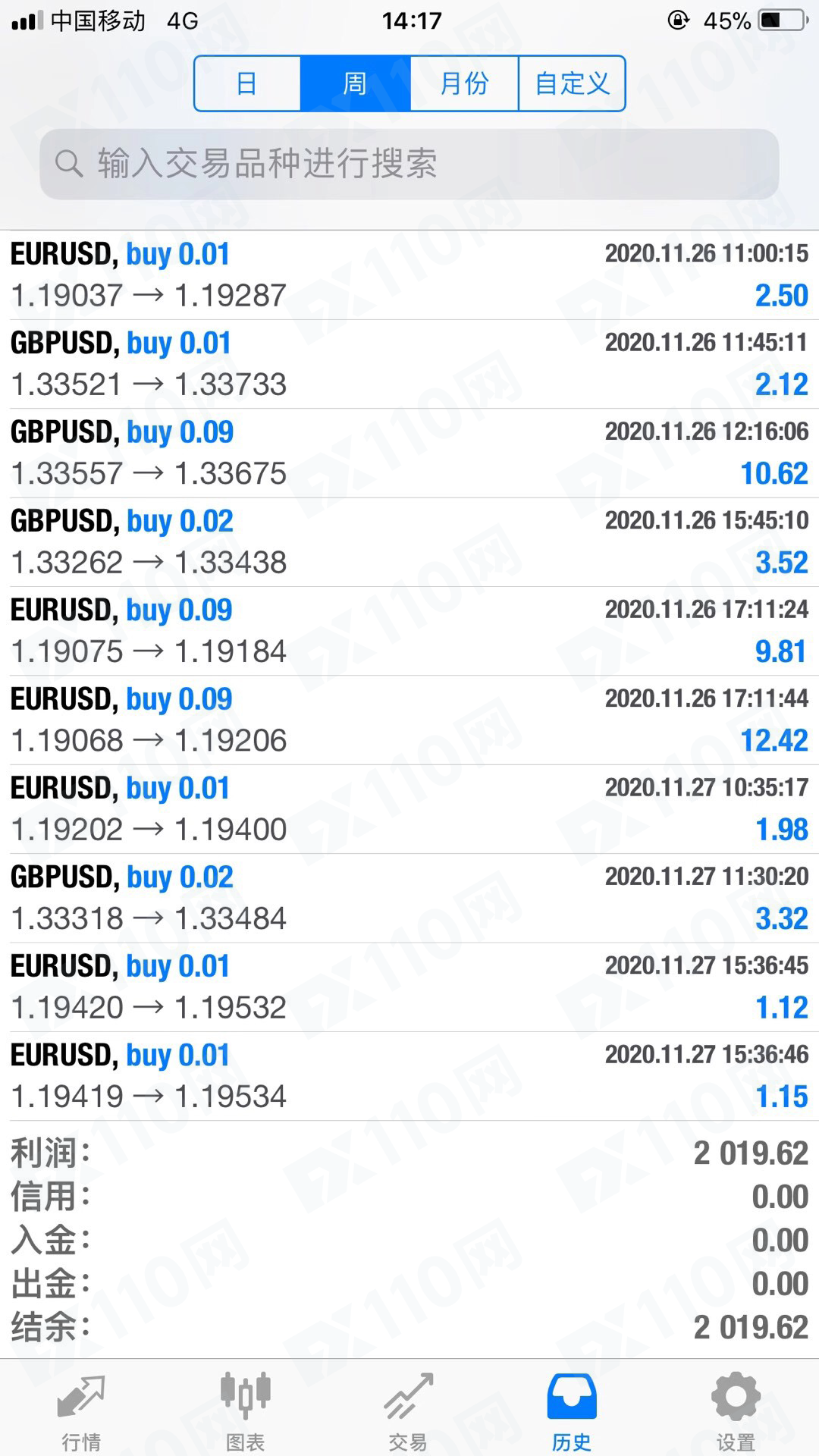Open the GBPUSD trade with profit 3.32

(409, 898)
